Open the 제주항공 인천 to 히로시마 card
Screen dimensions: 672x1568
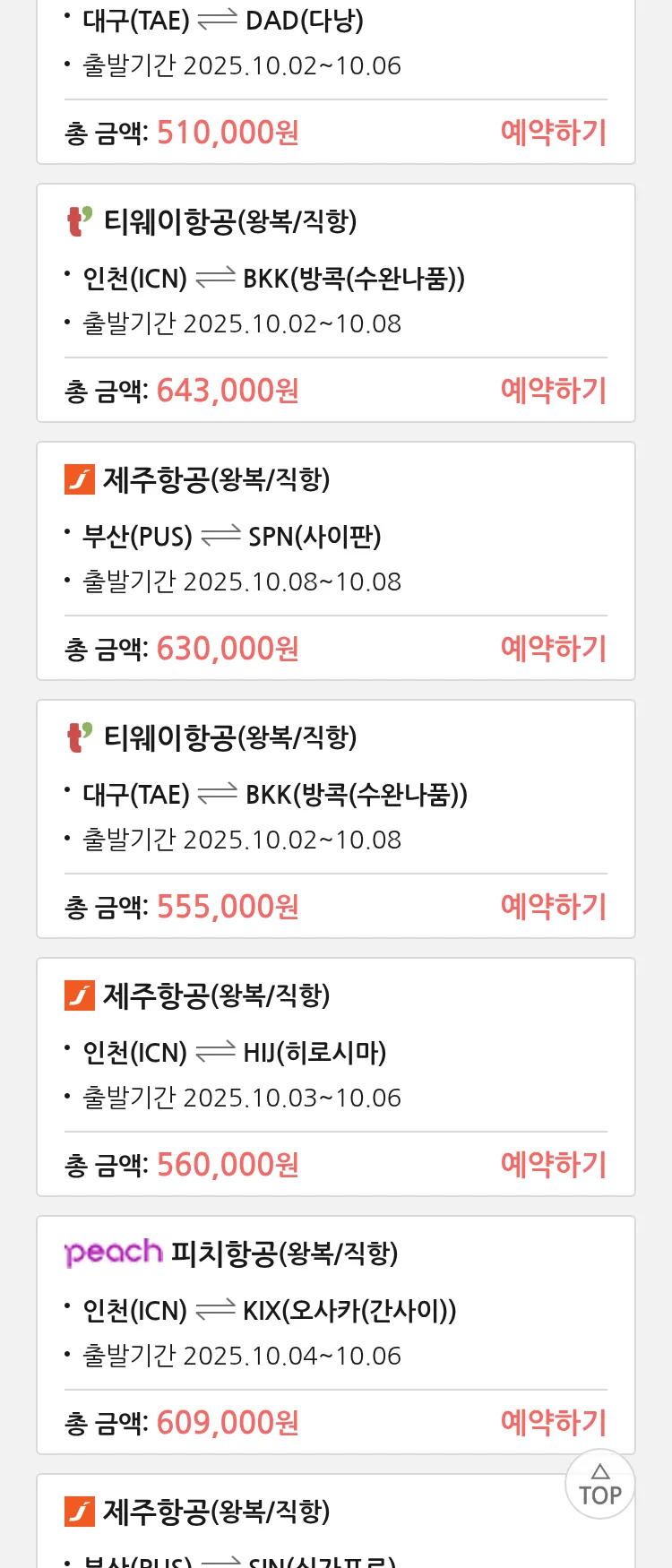(335, 1052)
